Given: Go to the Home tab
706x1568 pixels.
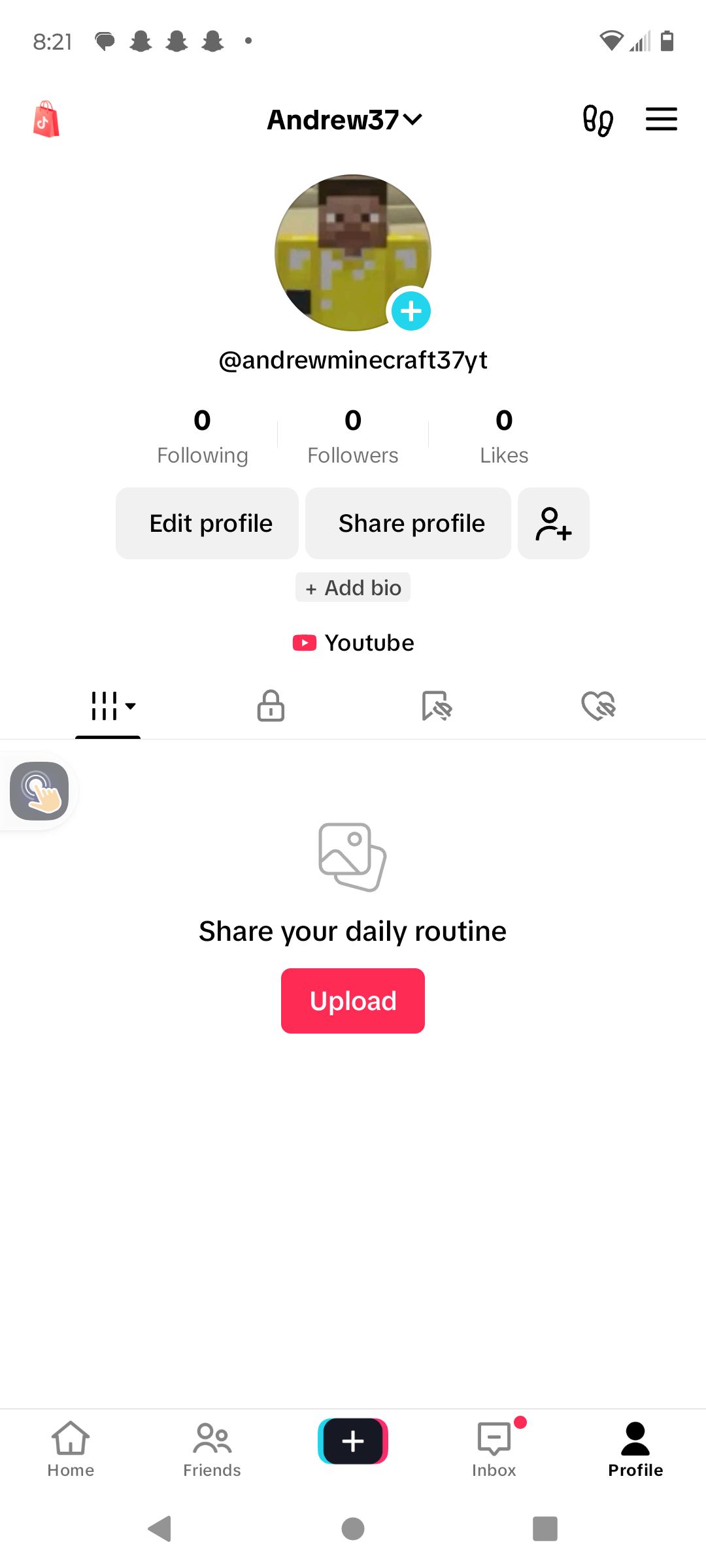Looking at the screenshot, I should click(x=71, y=1449).
